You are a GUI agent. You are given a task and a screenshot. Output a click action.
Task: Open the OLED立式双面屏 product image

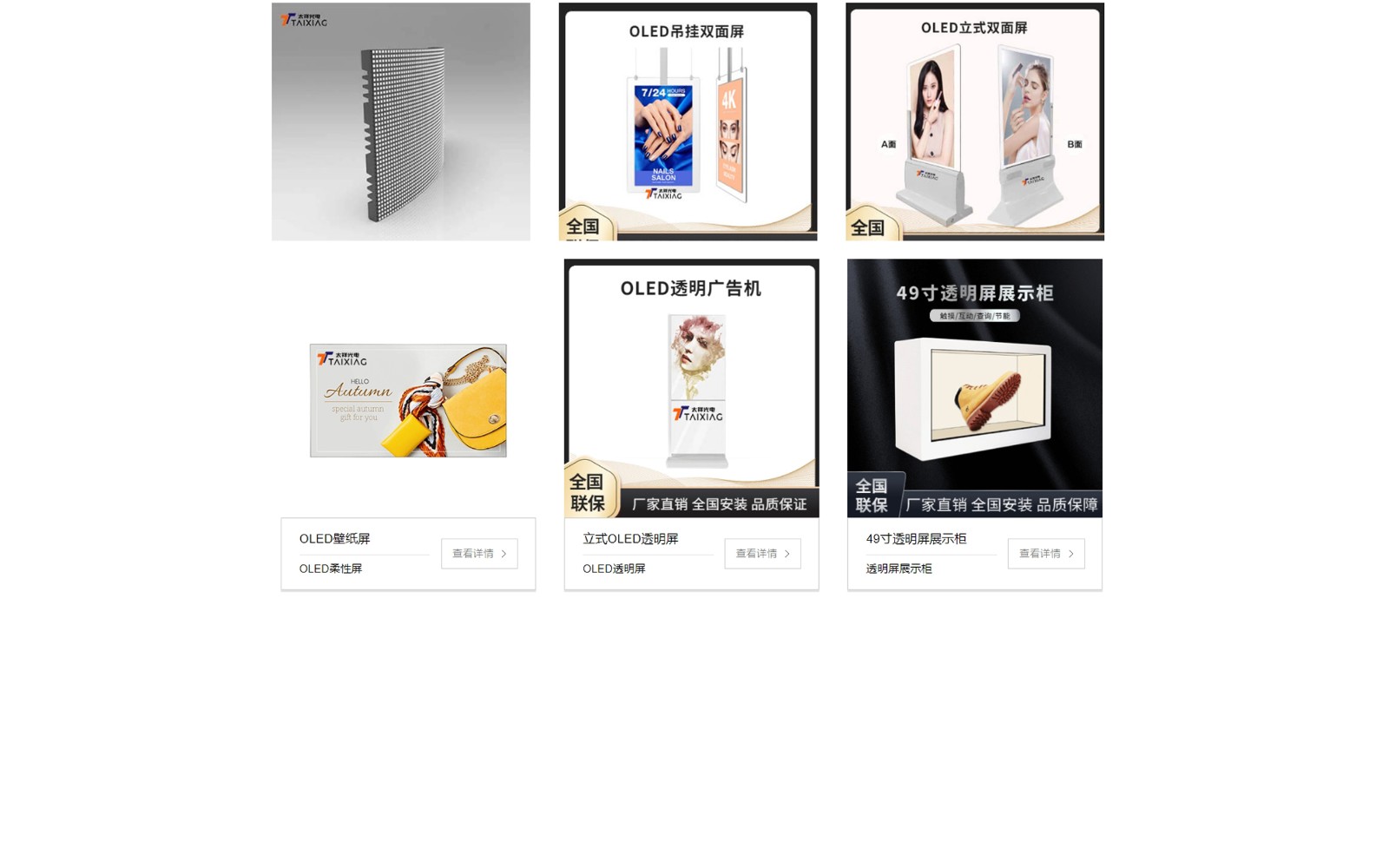point(974,122)
